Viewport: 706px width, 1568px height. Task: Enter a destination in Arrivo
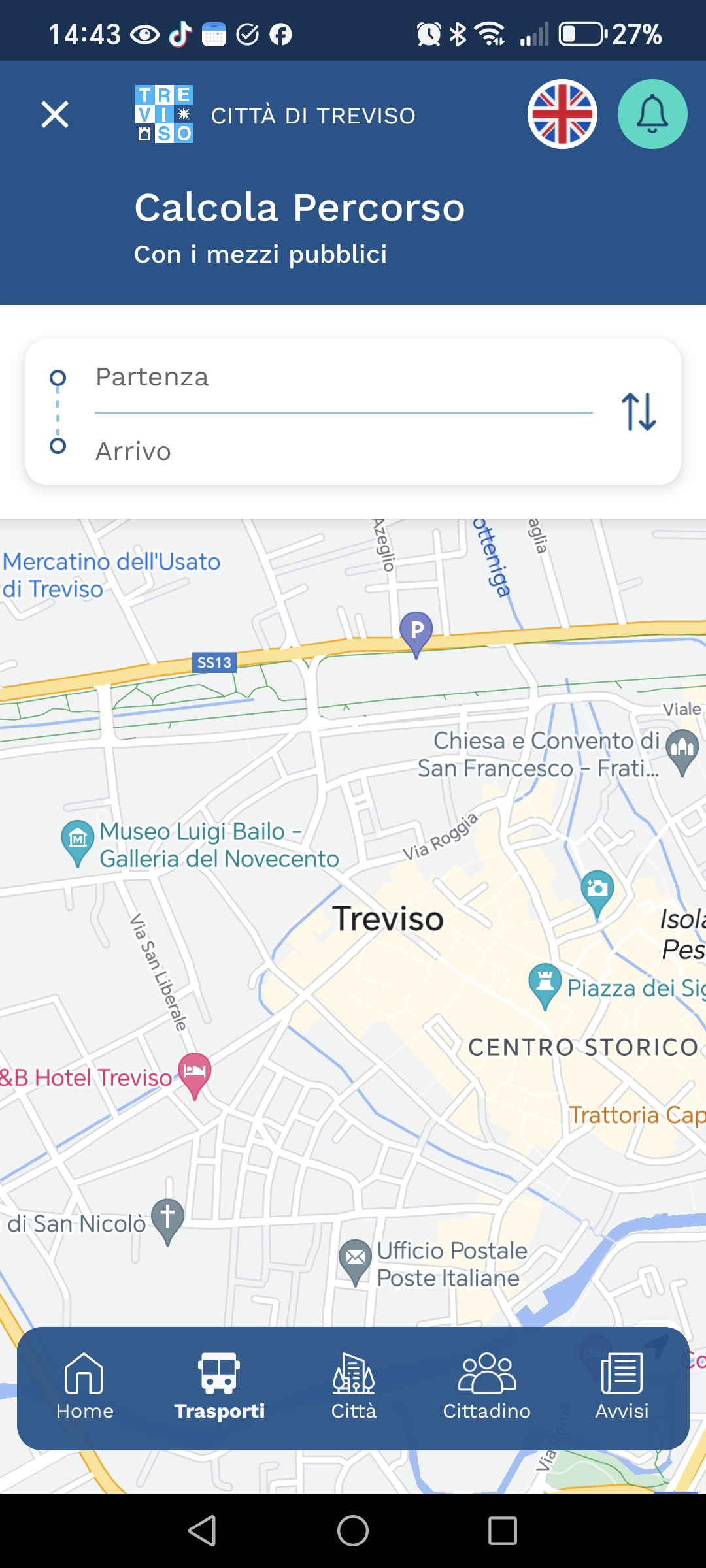tap(344, 451)
